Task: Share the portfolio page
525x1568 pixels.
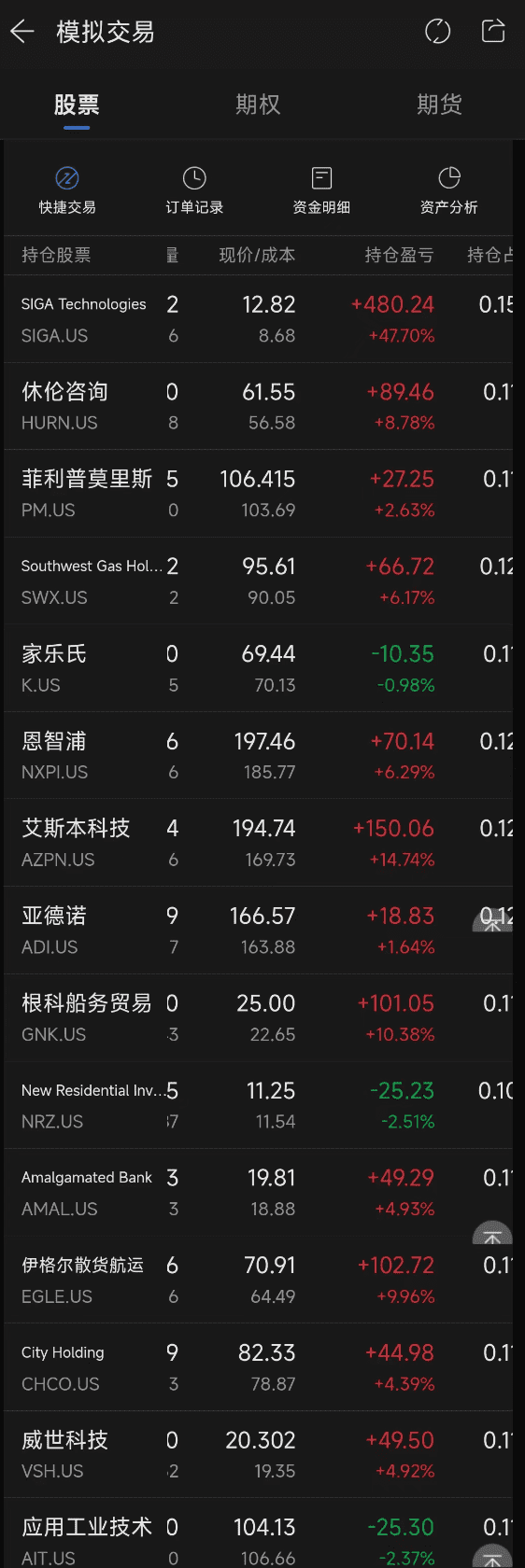Action: tap(493, 31)
